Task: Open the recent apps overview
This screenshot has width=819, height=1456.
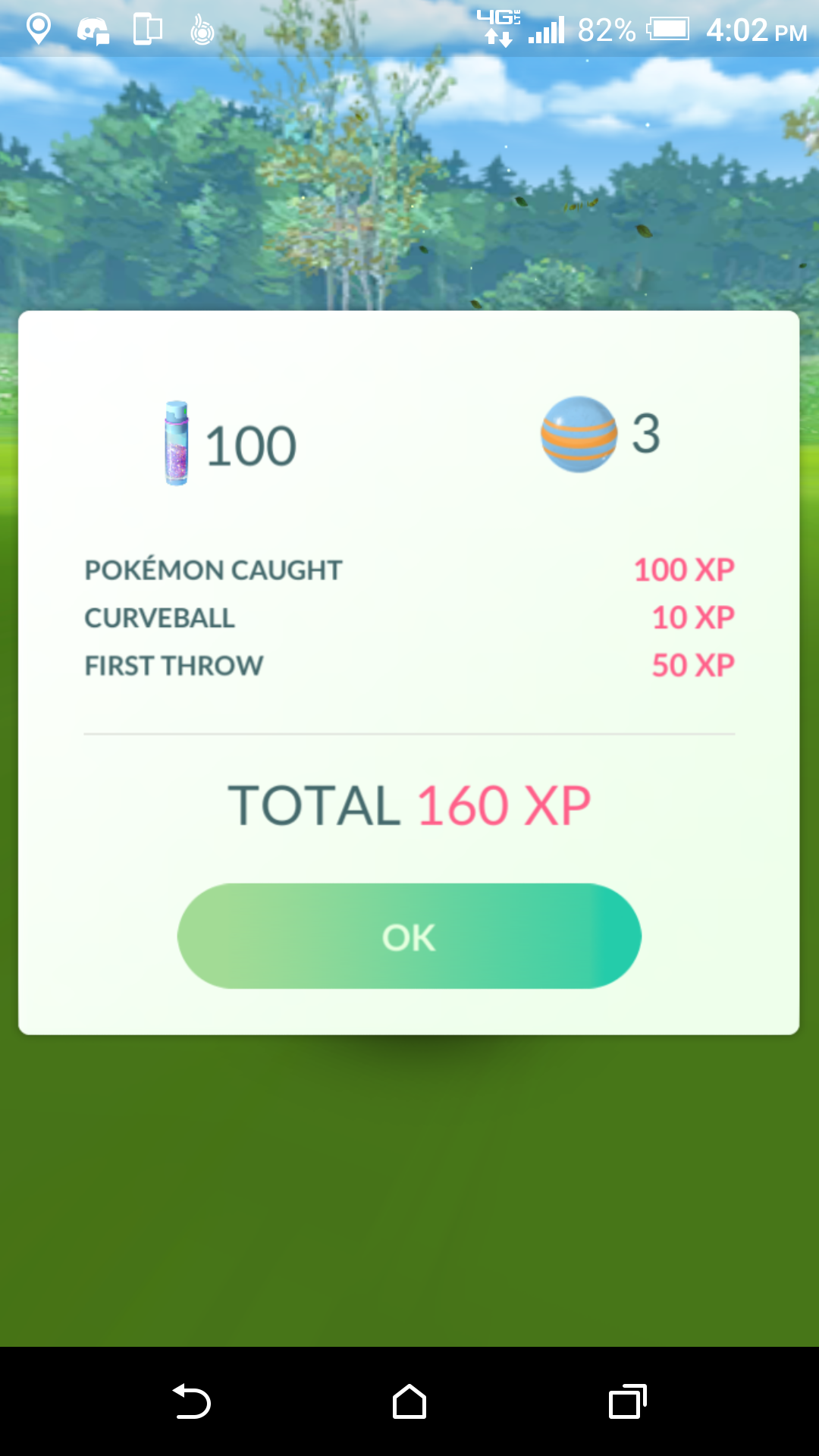Action: pyautogui.click(x=627, y=1401)
